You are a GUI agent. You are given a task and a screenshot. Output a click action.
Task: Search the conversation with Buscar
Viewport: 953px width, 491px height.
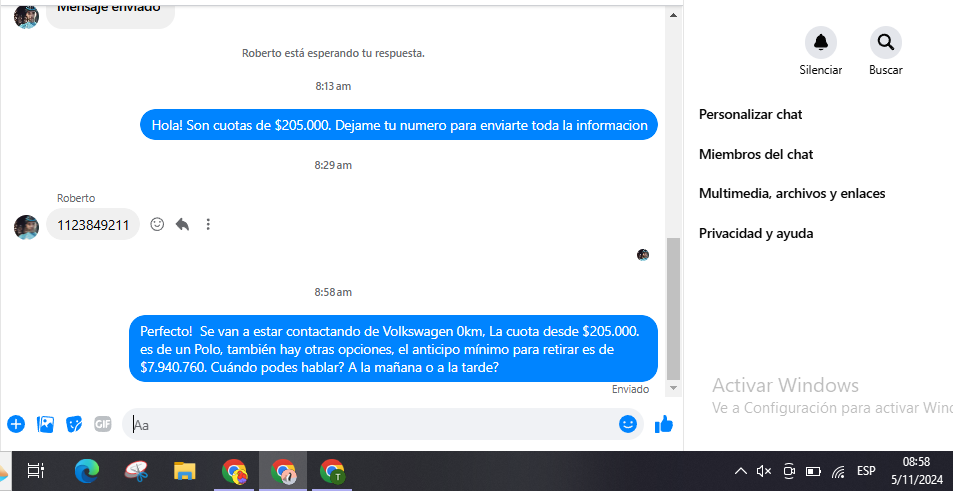point(885,42)
